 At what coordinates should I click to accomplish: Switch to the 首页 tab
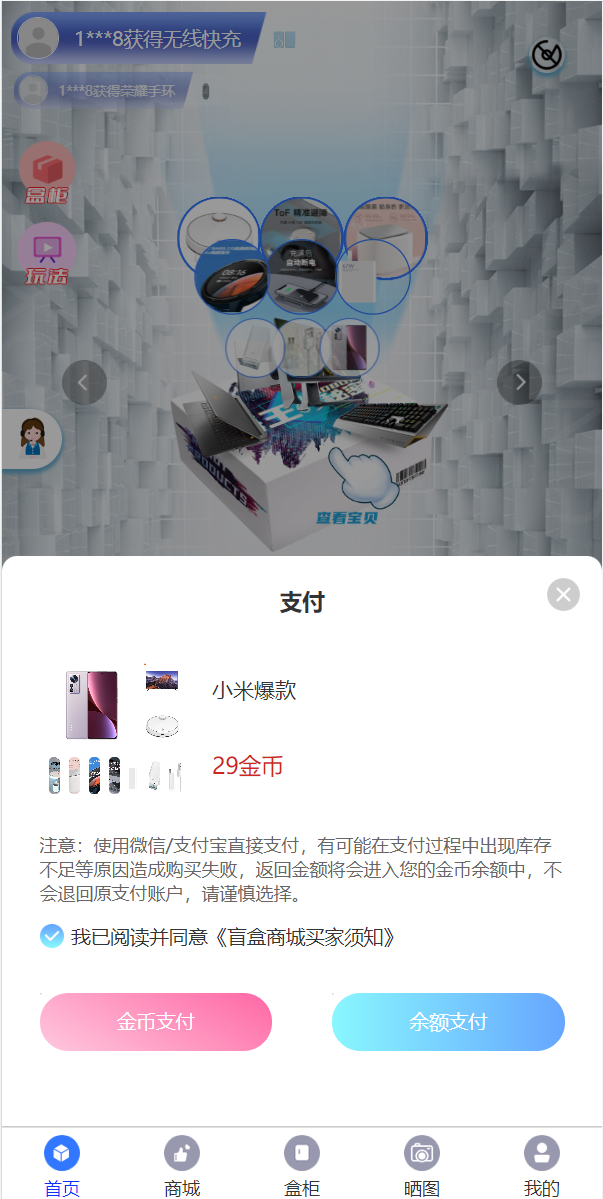click(62, 1165)
